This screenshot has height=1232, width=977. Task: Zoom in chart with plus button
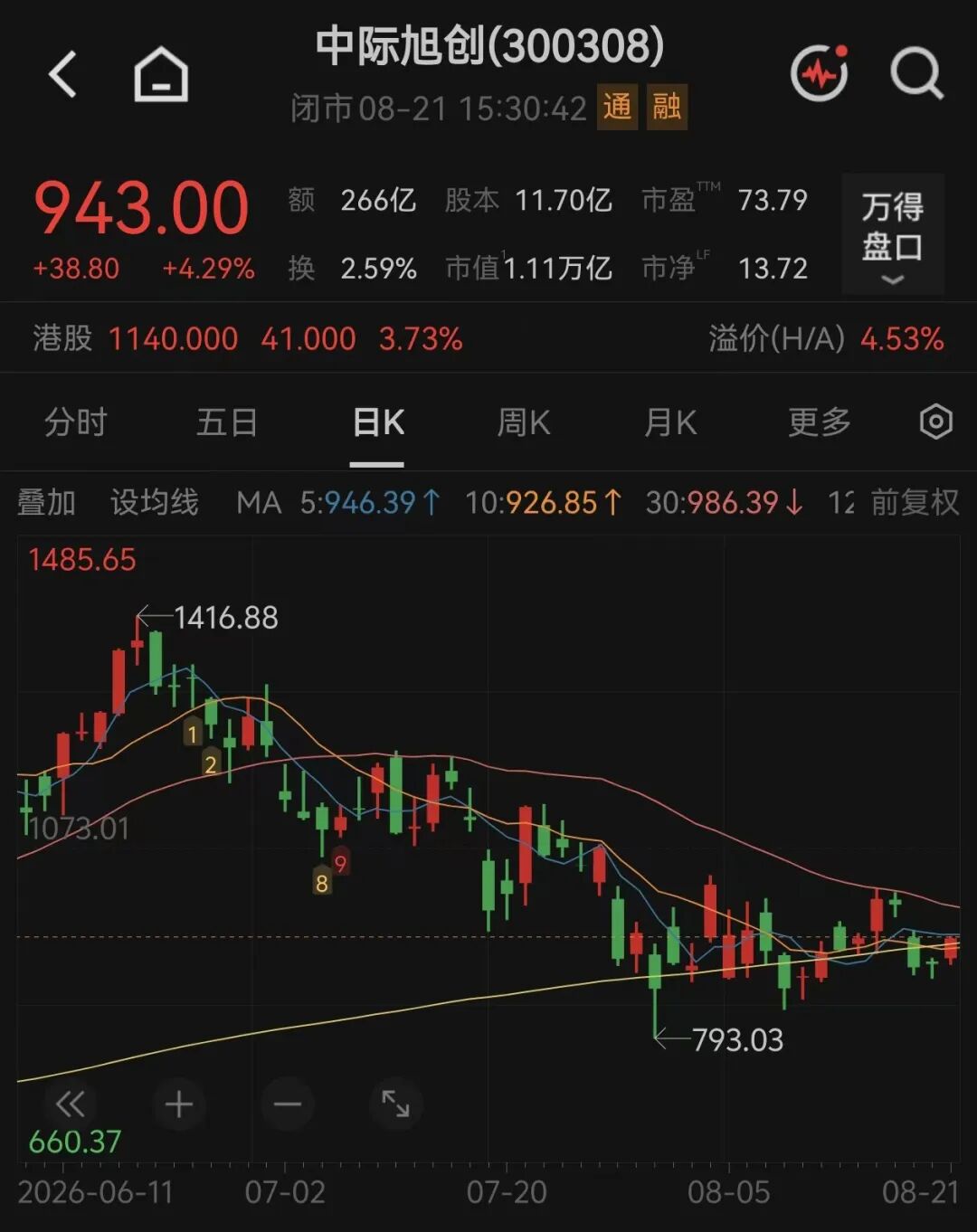click(178, 1104)
